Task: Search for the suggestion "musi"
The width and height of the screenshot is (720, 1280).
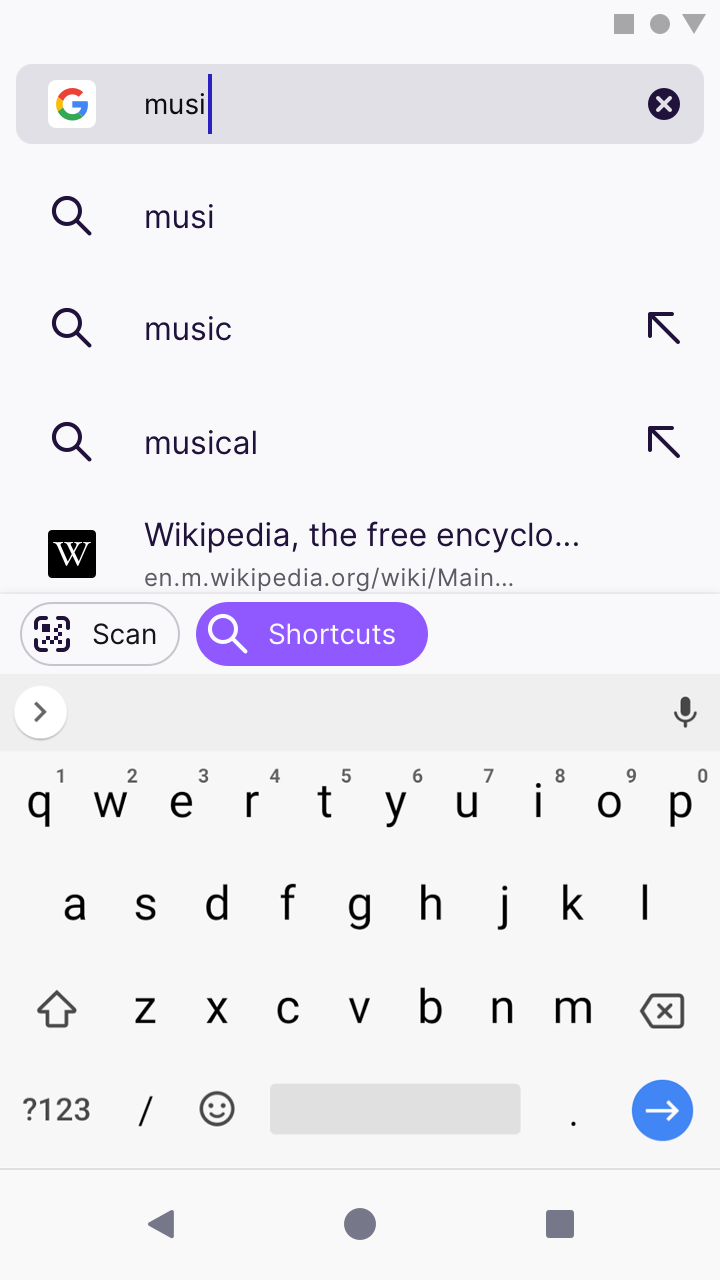Action: pyautogui.click(x=180, y=217)
